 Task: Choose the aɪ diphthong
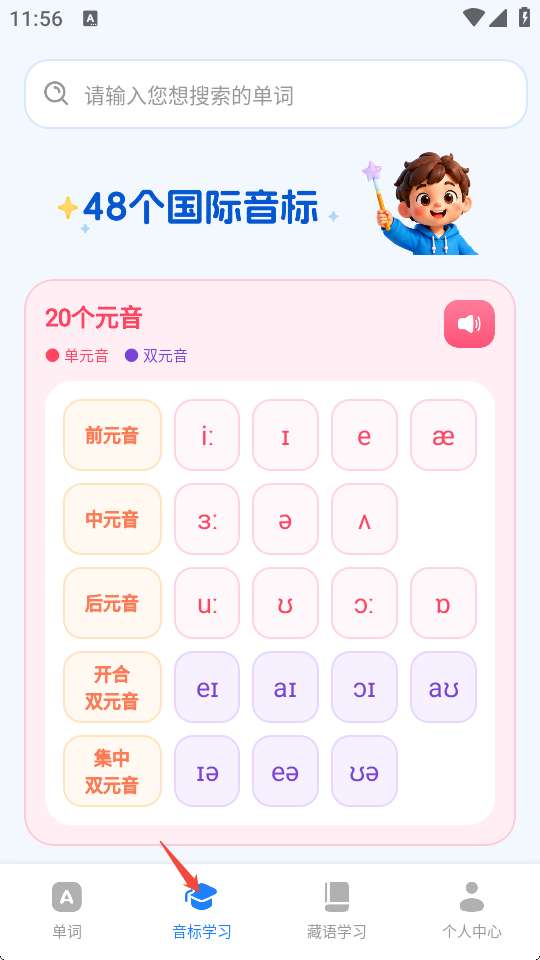[x=285, y=687]
